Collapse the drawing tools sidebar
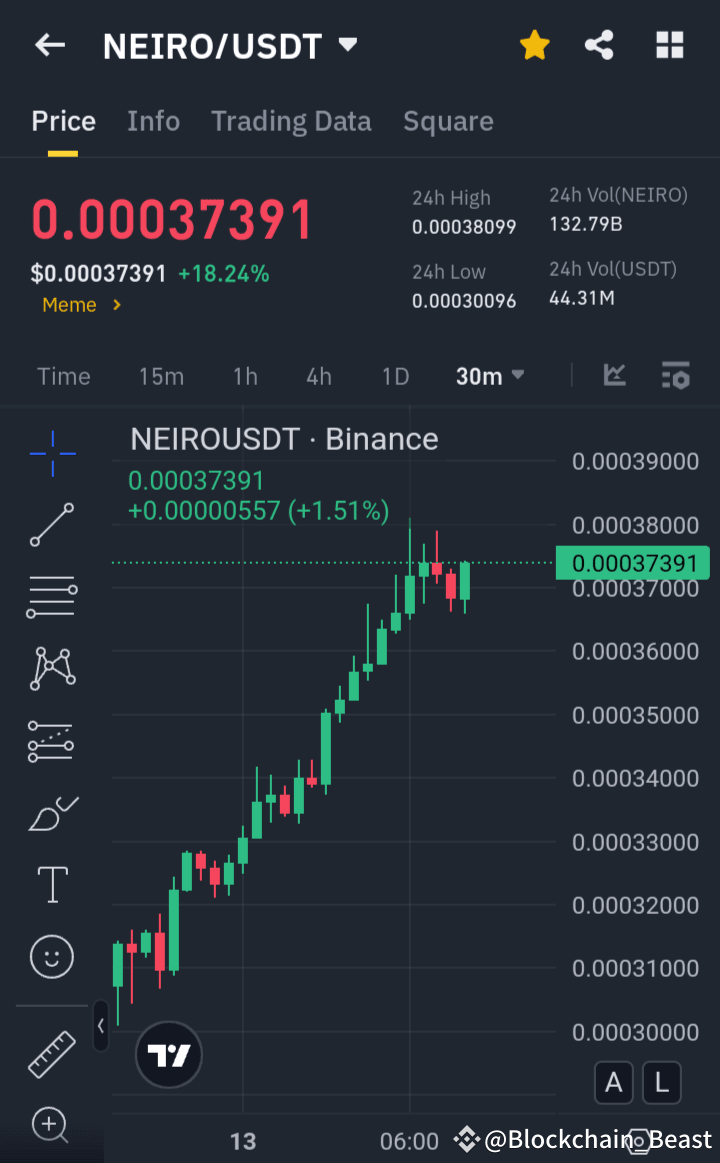Screen dimensions: 720x1163 click(x=101, y=1027)
